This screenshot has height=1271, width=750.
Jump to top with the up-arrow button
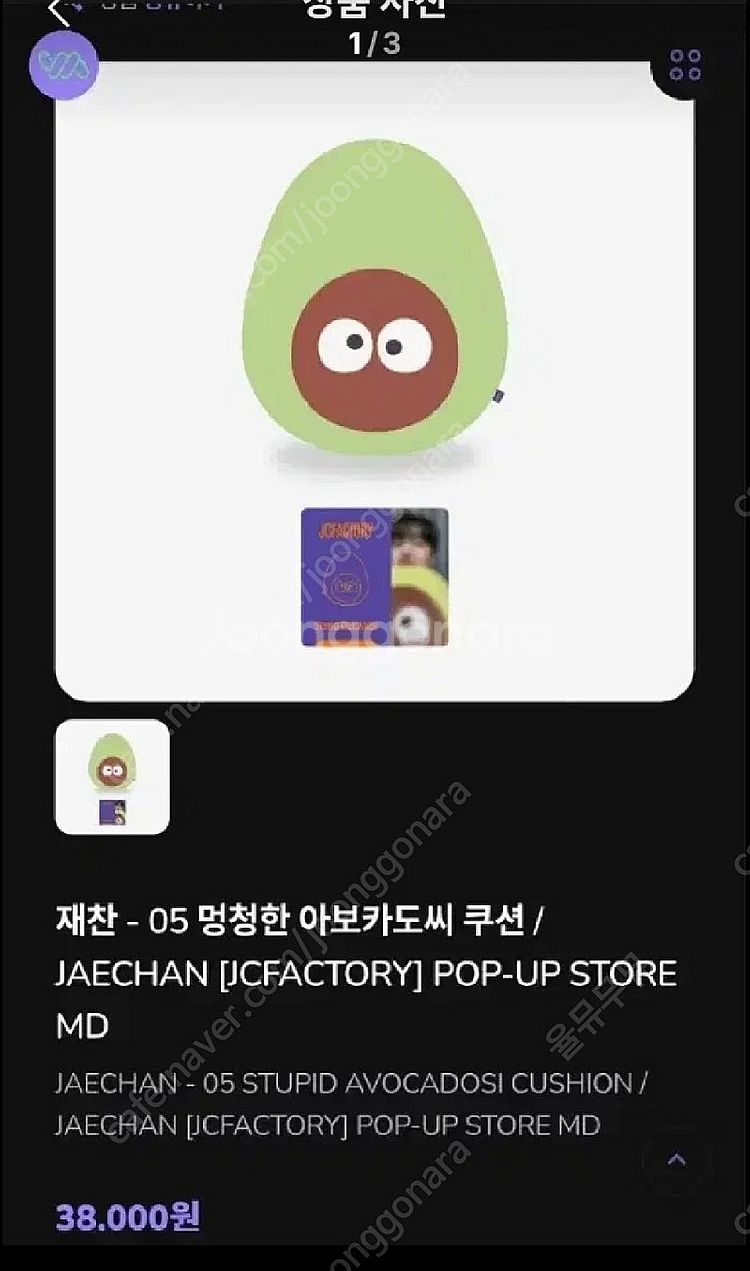click(677, 1160)
